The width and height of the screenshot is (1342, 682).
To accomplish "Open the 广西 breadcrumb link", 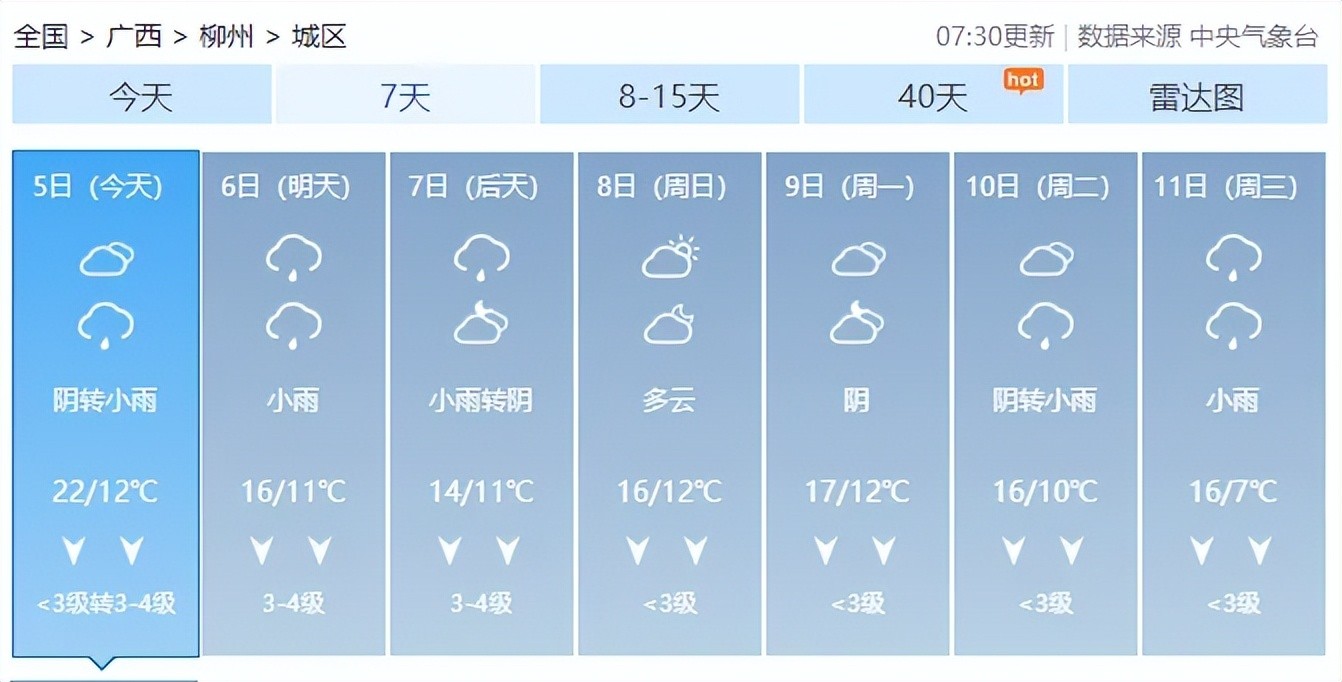I will (x=134, y=37).
